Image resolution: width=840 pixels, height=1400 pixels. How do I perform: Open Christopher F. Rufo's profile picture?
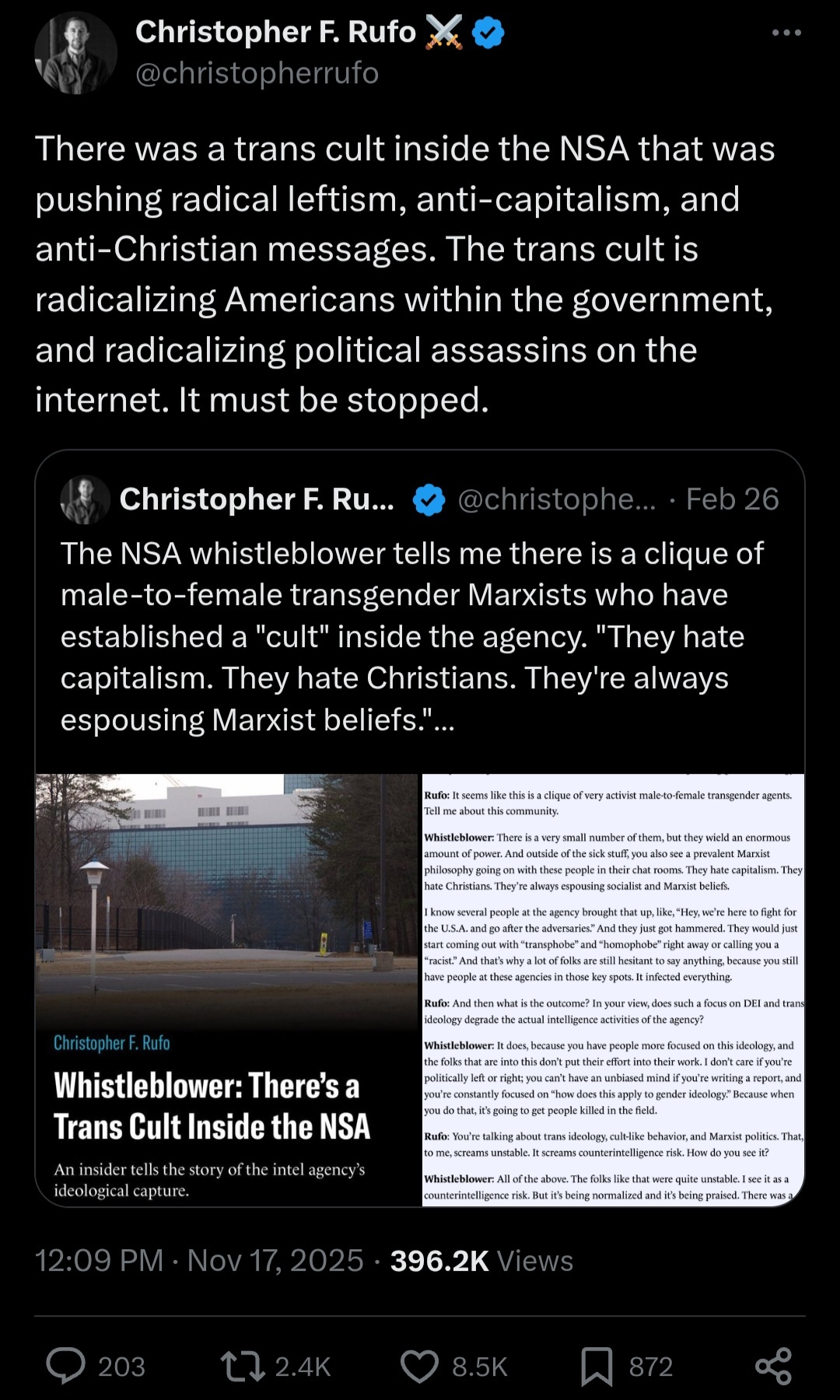pyautogui.click(x=75, y=53)
